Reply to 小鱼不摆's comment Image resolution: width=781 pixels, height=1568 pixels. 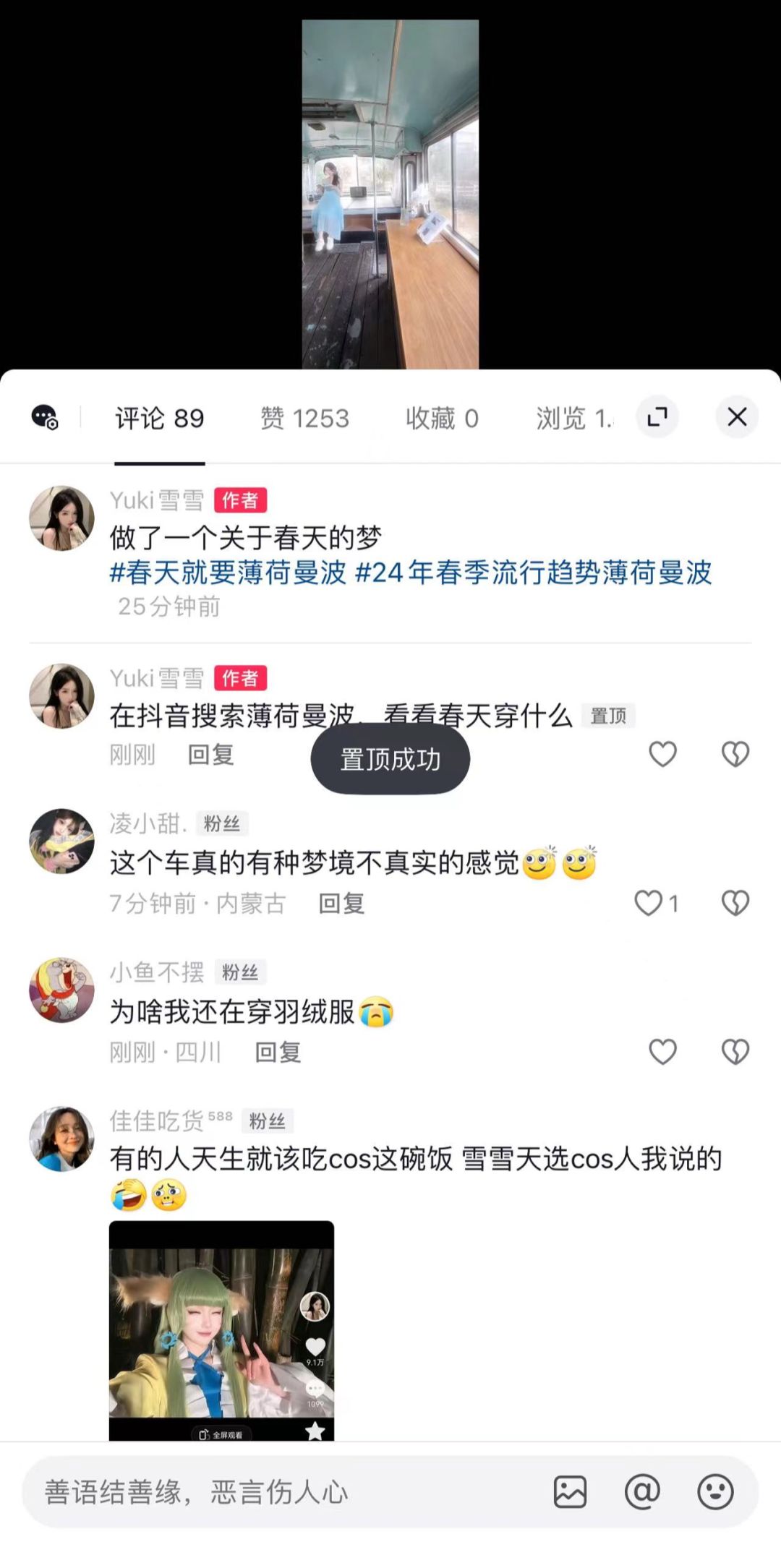(x=278, y=1053)
